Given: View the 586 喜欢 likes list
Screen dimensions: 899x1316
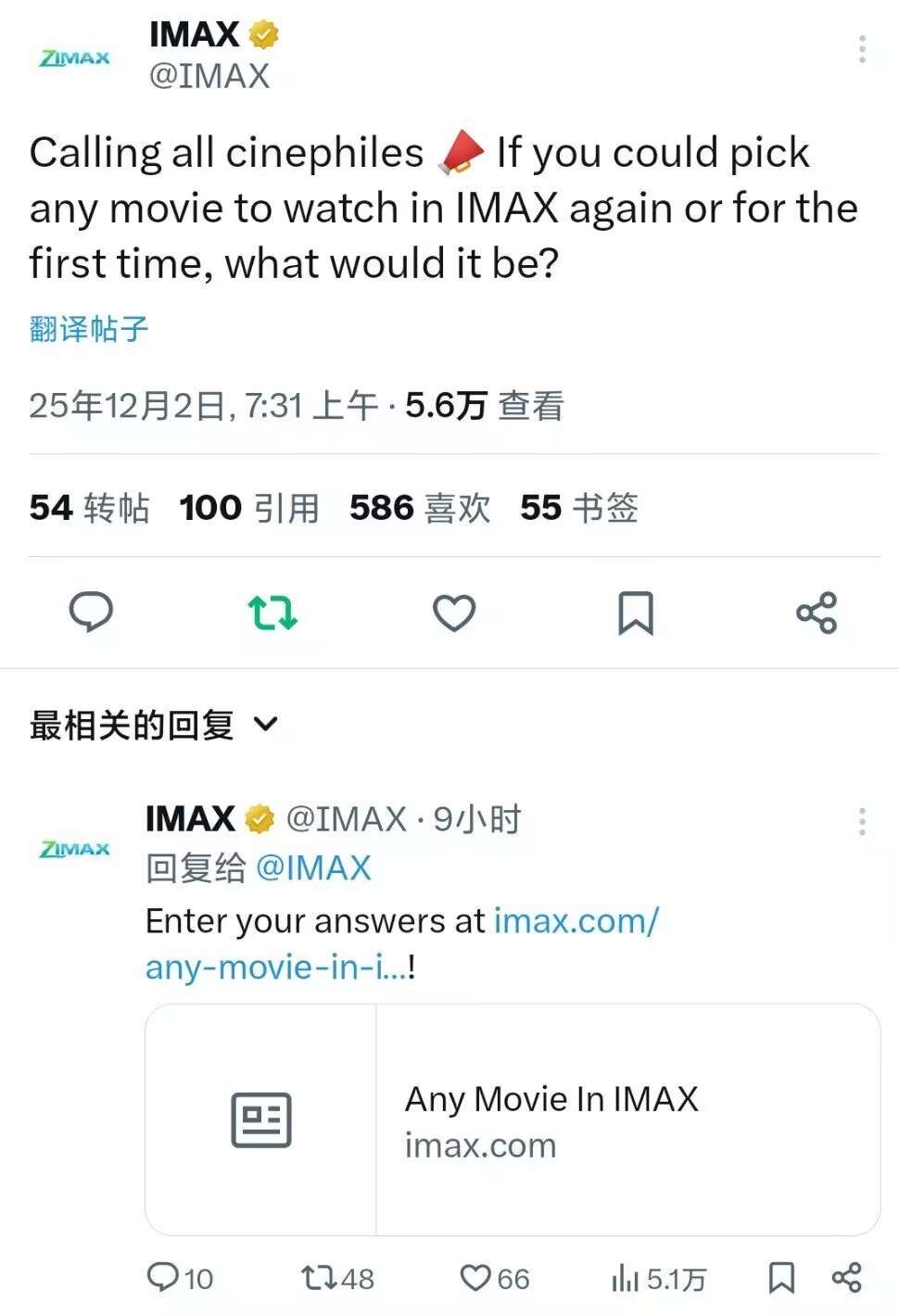Looking at the screenshot, I should [x=420, y=508].
